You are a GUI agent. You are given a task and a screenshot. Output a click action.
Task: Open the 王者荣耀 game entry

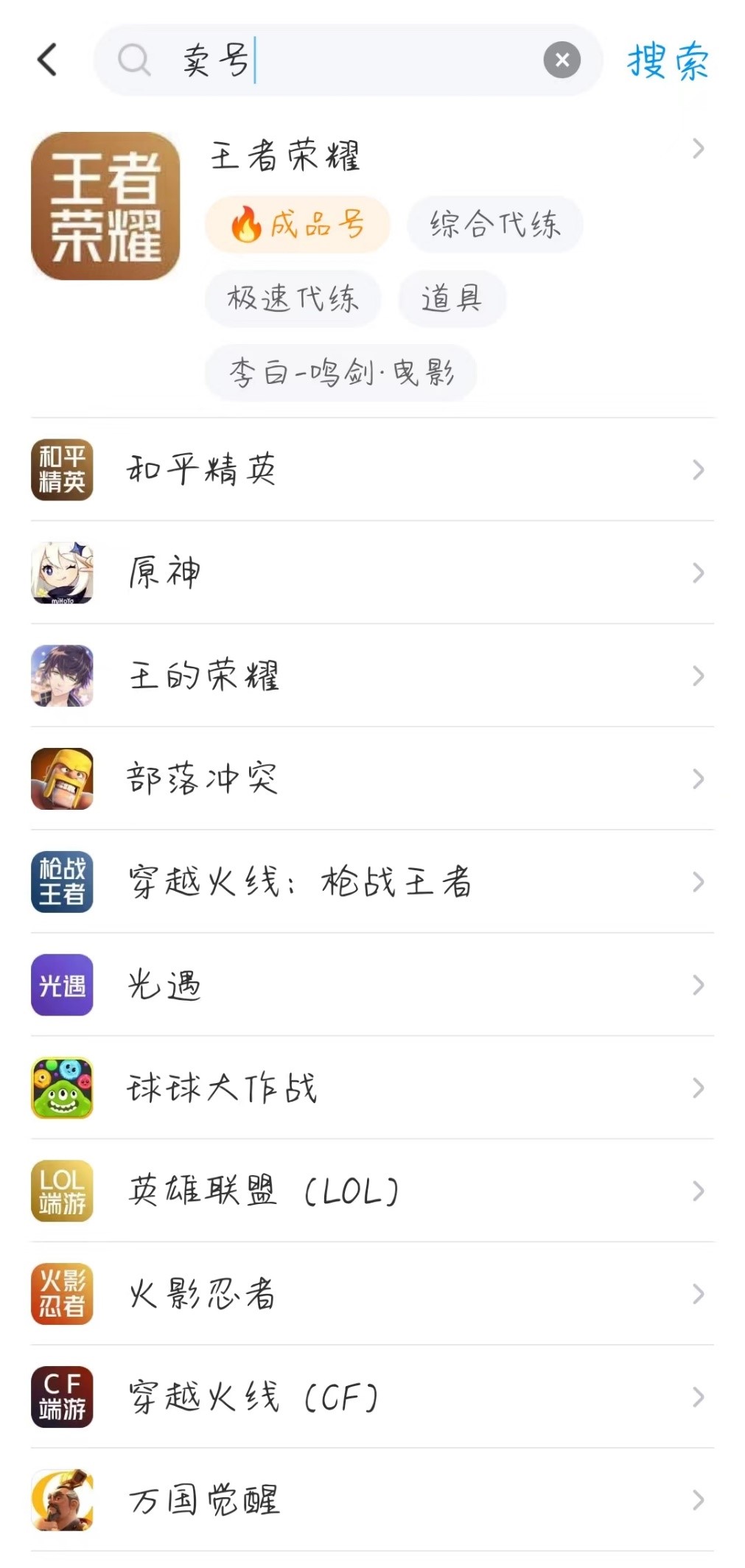tap(286, 155)
